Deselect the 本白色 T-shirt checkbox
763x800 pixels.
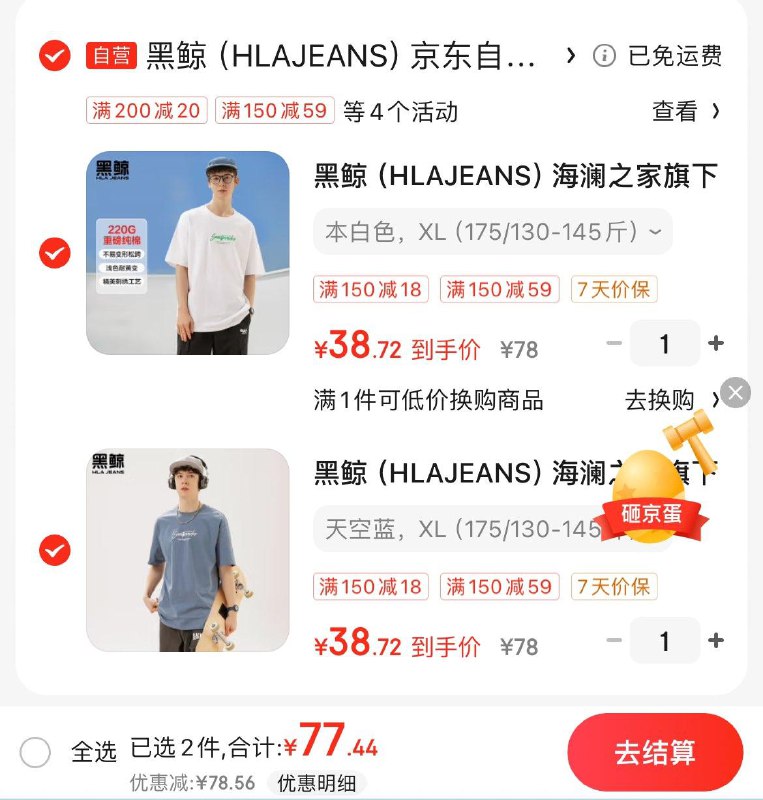click(x=55, y=253)
